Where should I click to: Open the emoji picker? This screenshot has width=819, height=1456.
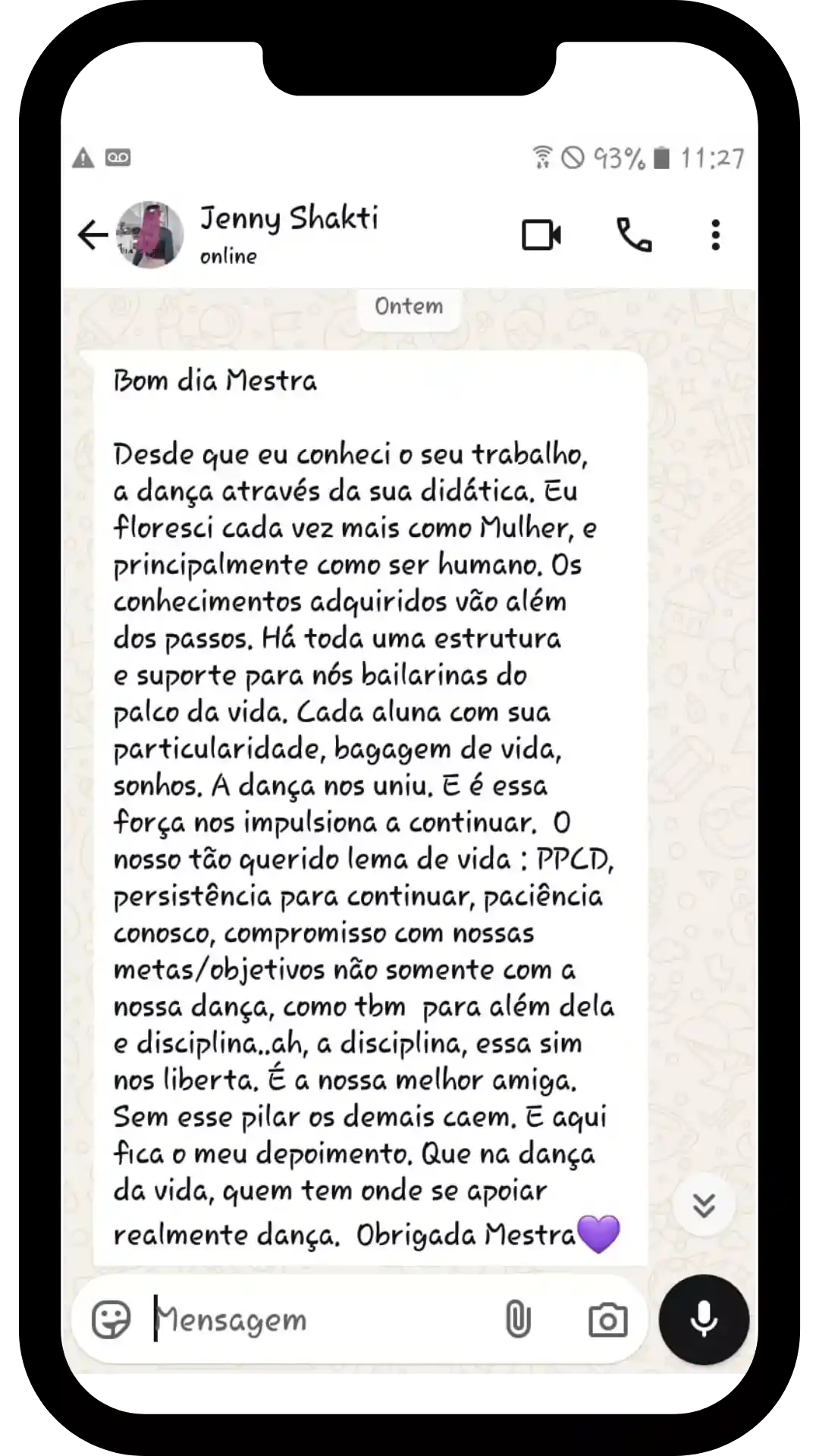111,1319
